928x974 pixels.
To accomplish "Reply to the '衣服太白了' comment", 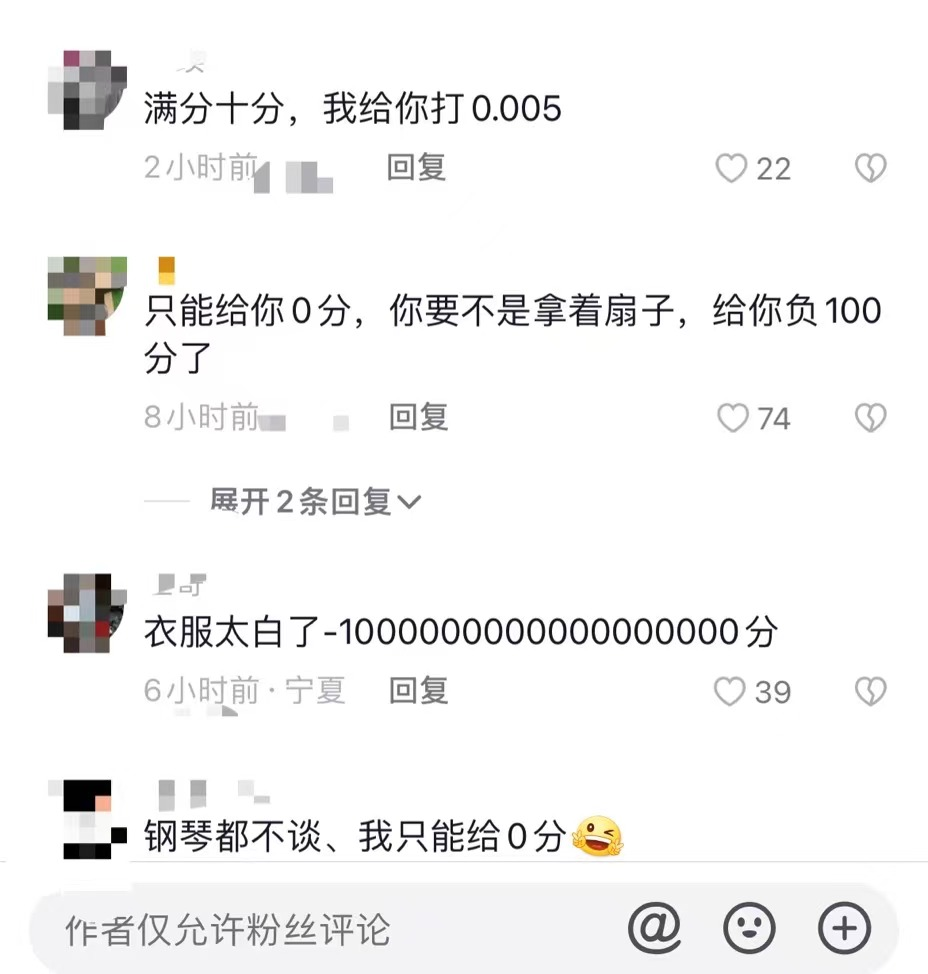I will (418, 690).
